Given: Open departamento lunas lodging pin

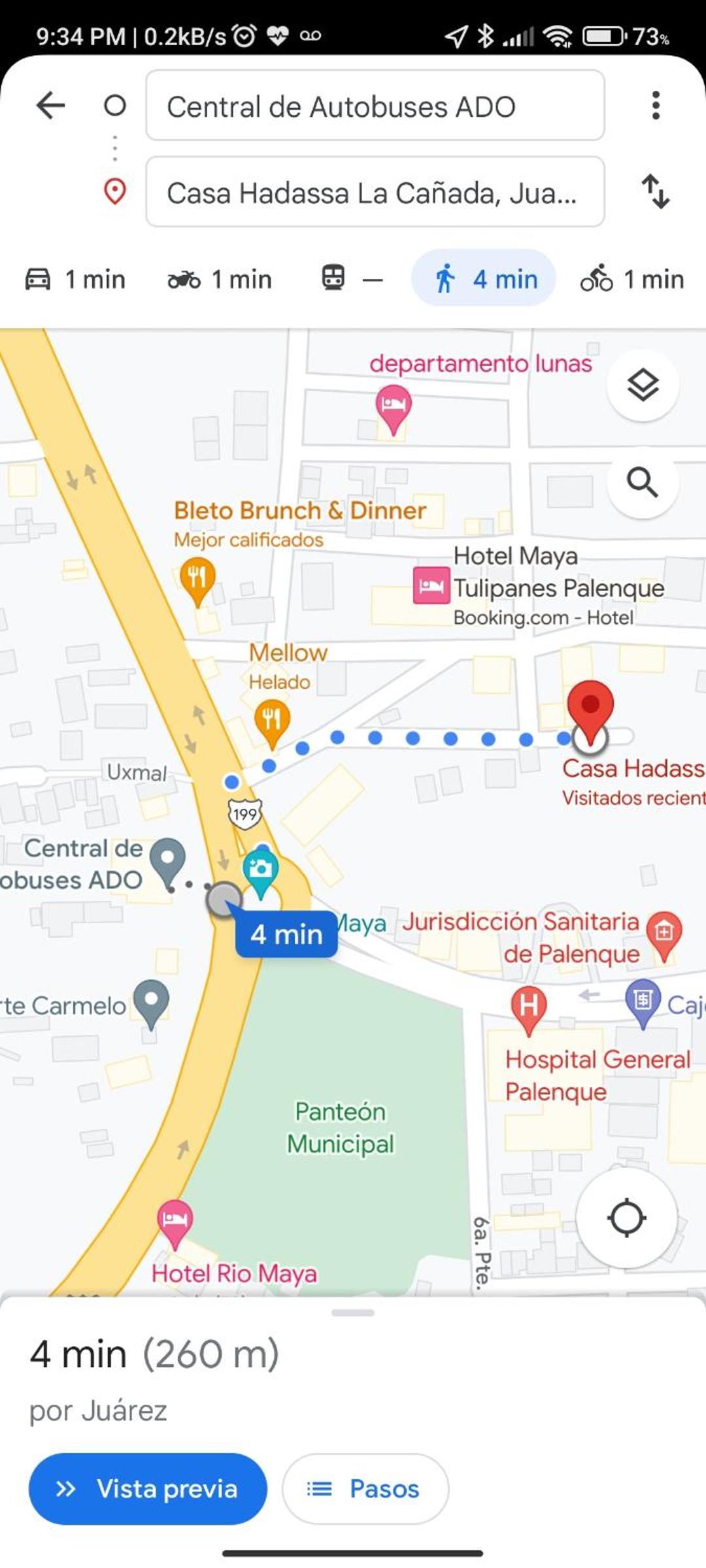Looking at the screenshot, I should pyautogui.click(x=394, y=406).
